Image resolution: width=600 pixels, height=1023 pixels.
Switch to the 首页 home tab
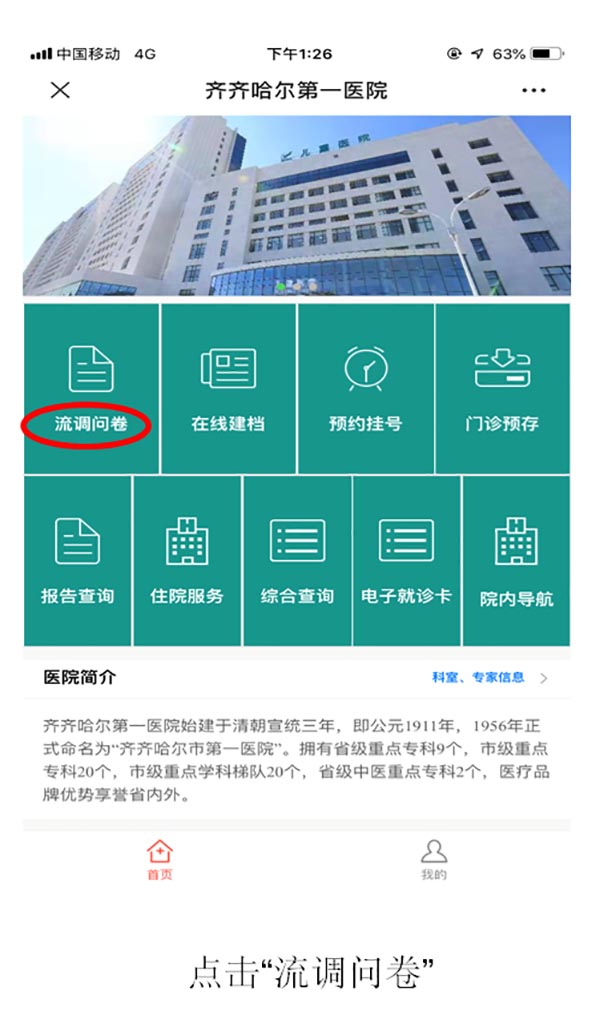pos(160,860)
